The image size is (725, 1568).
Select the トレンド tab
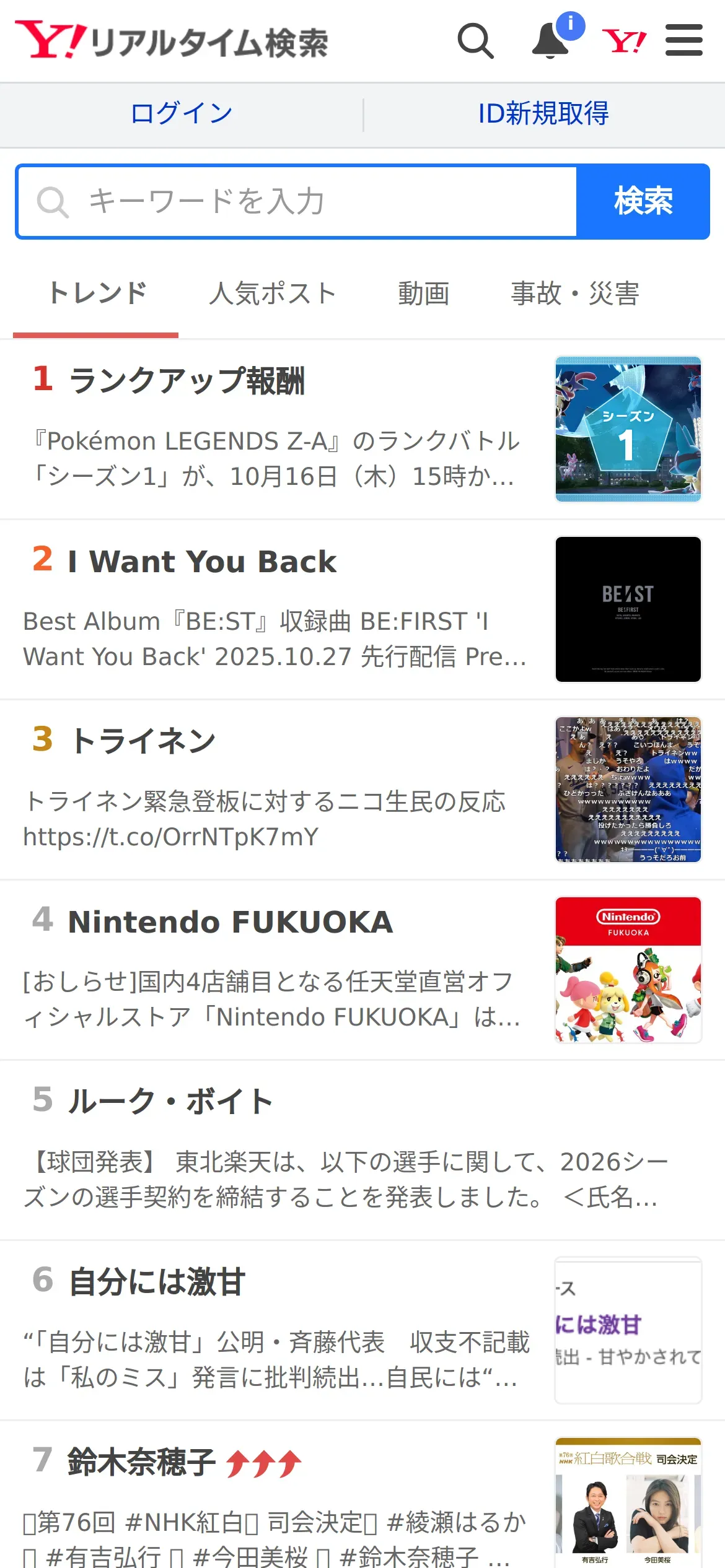pyautogui.click(x=97, y=294)
